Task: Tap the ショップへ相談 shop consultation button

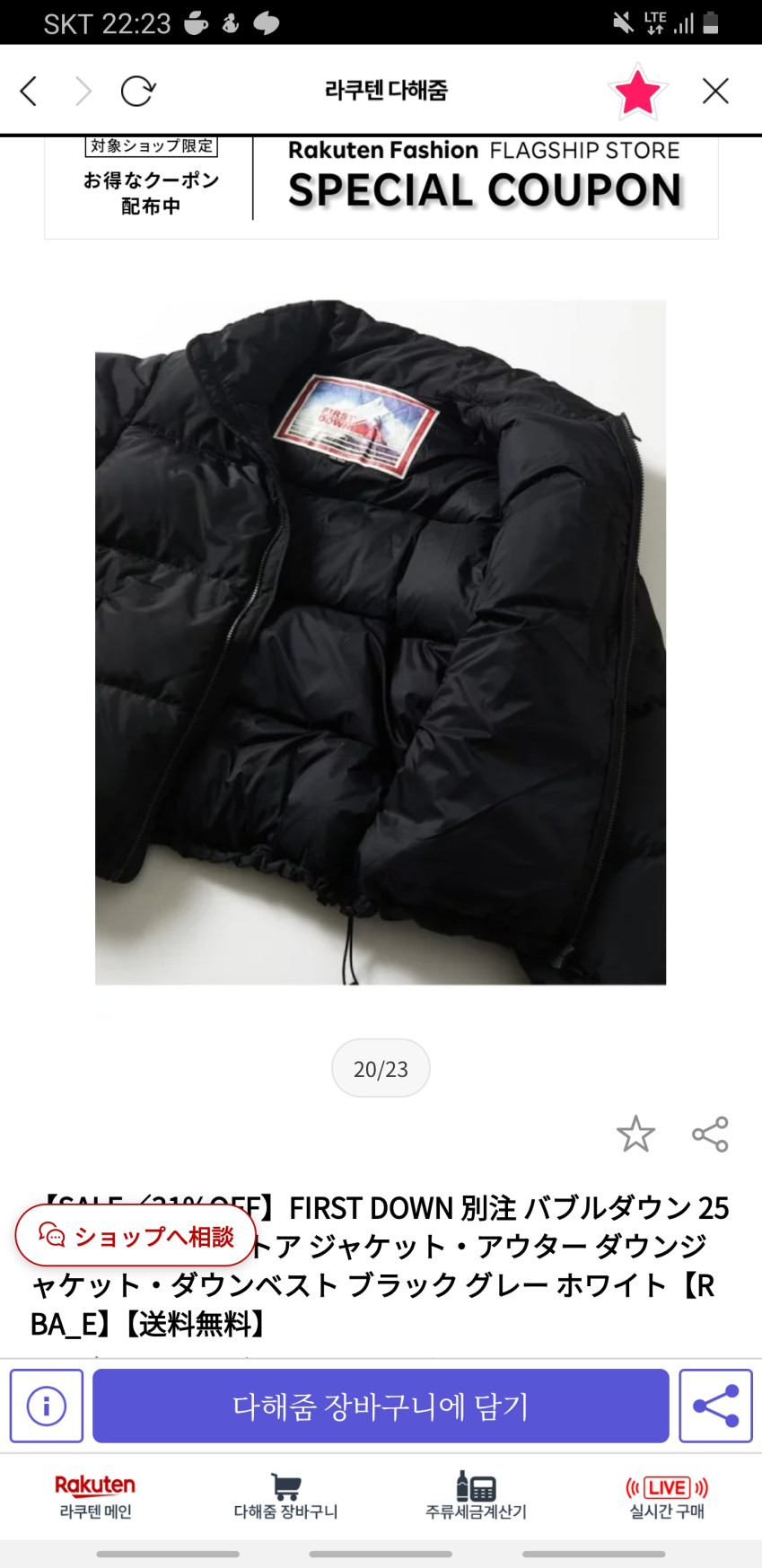Action: pos(136,1236)
